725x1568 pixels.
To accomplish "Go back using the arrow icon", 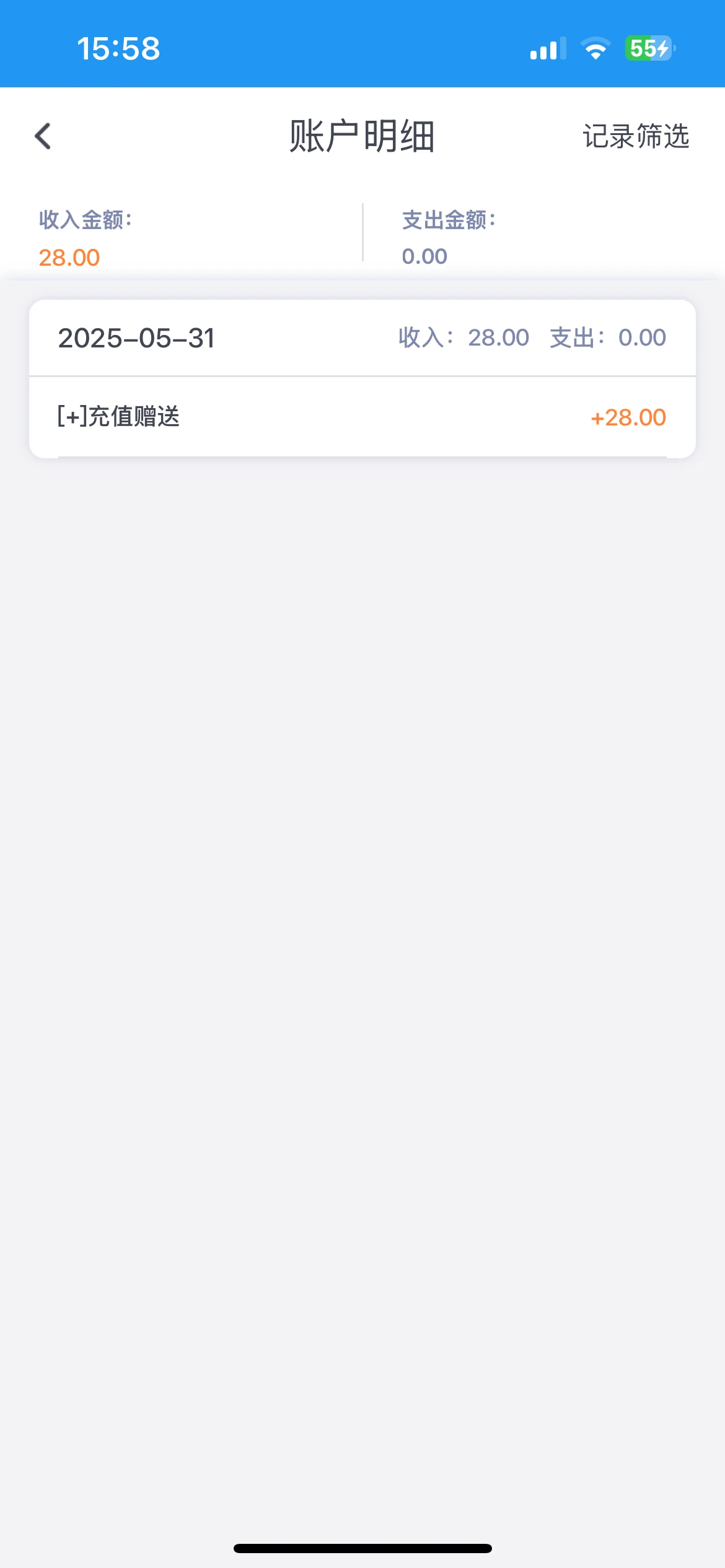I will pyautogui.click(x=43, y=136).
